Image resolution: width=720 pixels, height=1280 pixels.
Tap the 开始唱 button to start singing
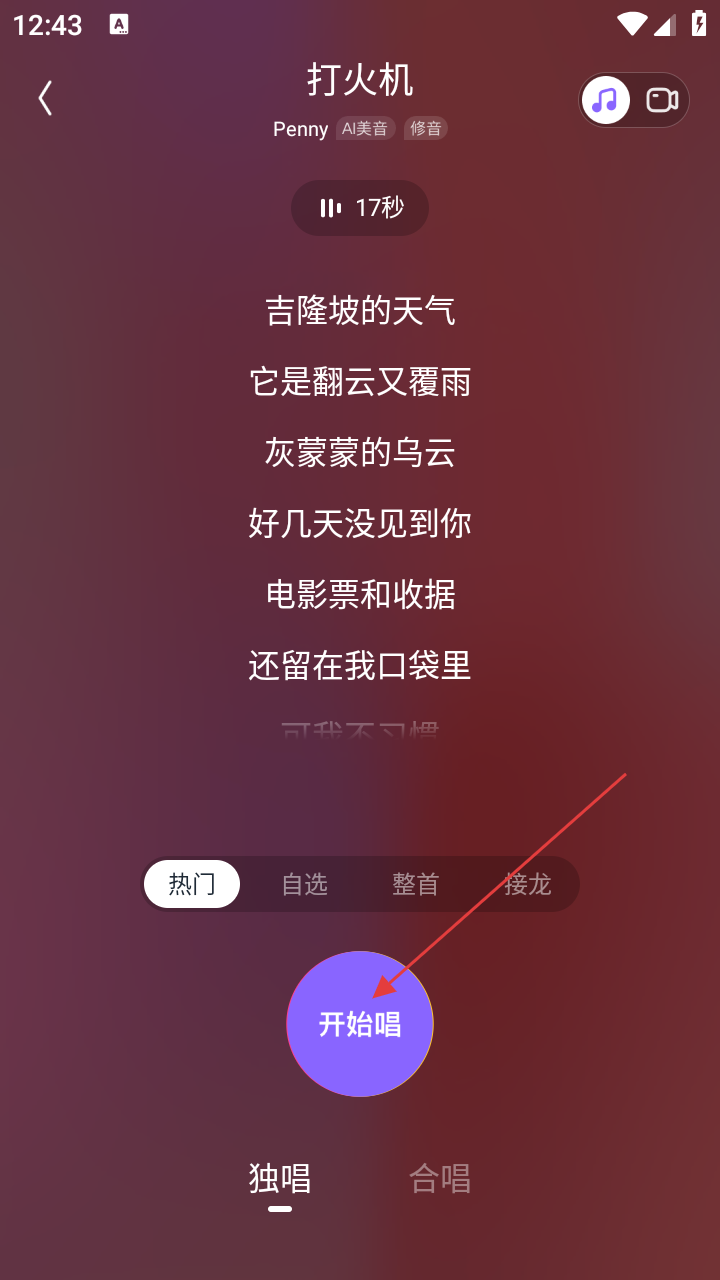coord(360,1024)
